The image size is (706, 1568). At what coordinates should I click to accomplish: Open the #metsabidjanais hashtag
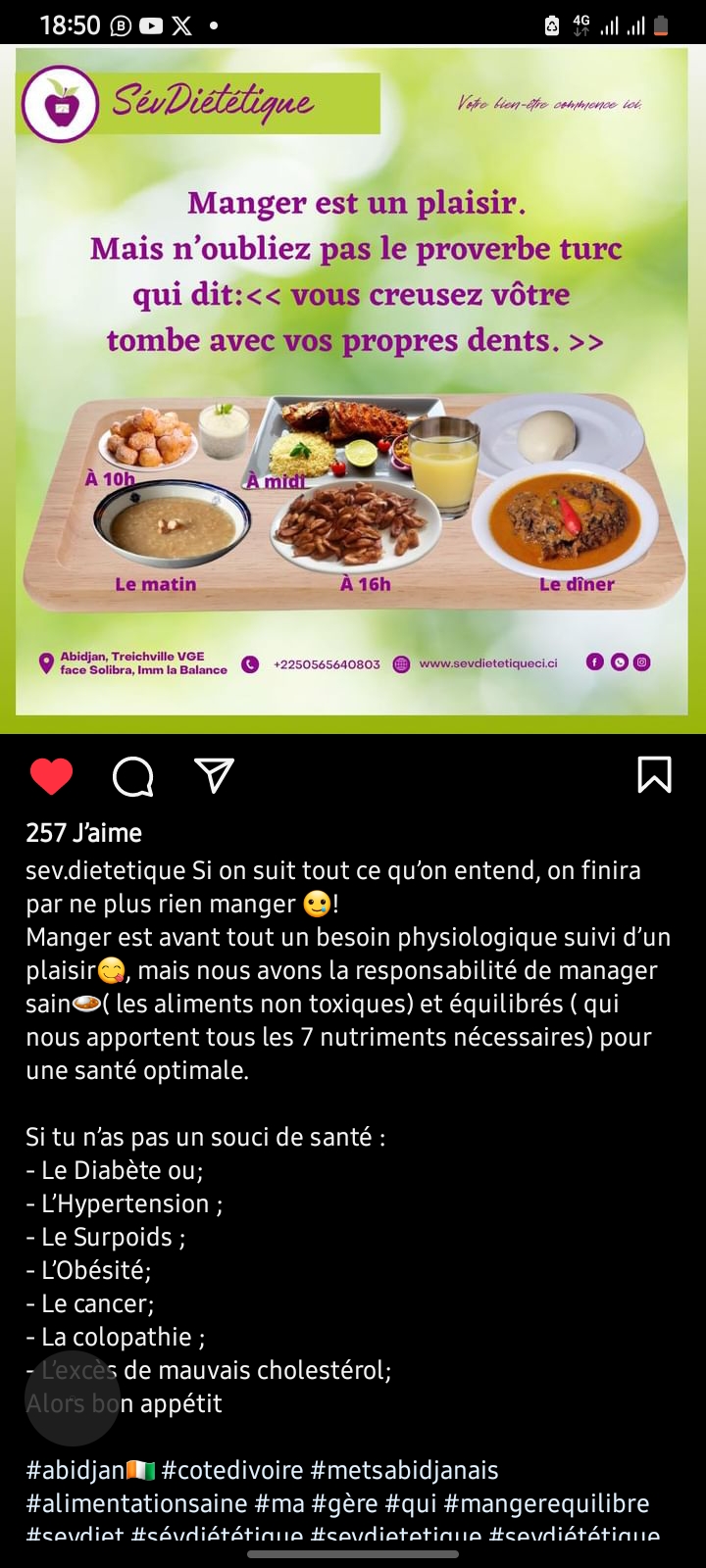click(404, 1470)
